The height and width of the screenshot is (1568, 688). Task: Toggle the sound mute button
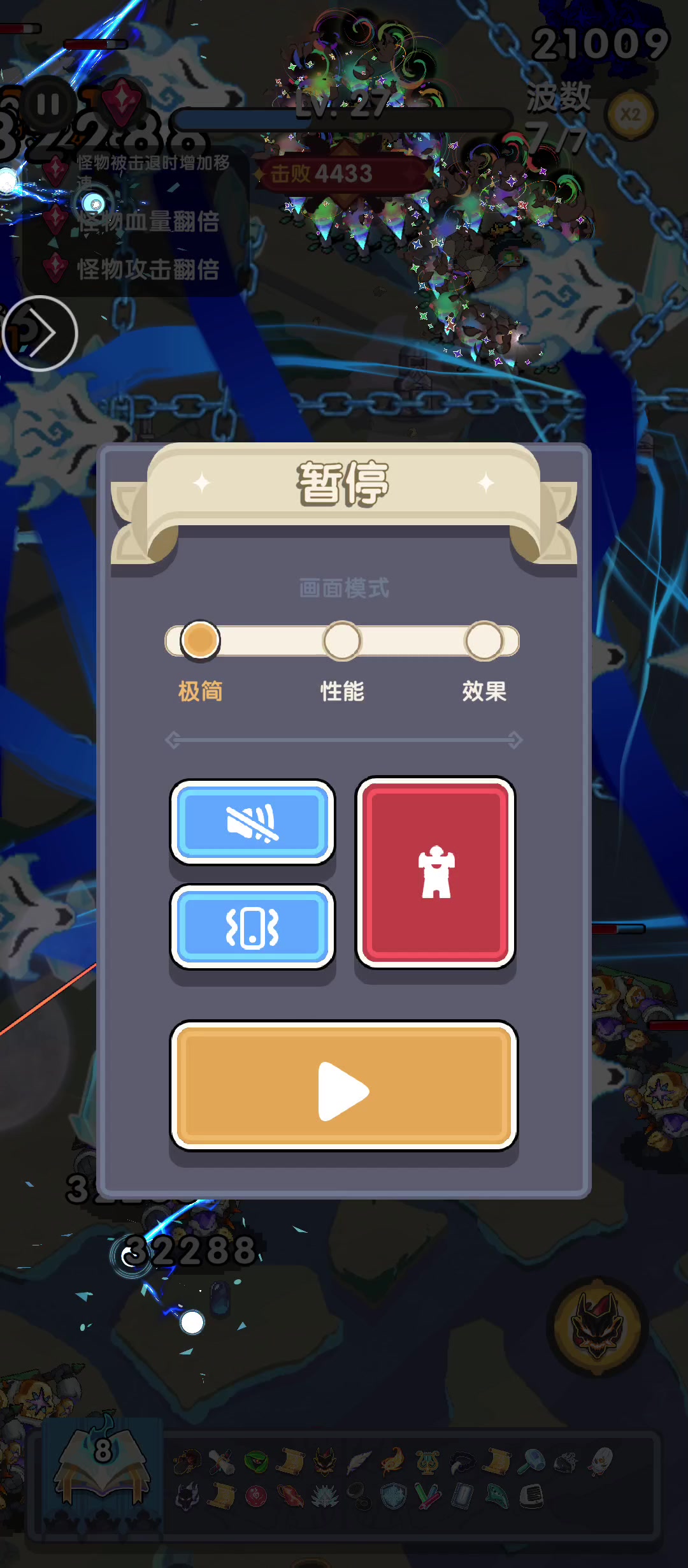pos(253,822)
